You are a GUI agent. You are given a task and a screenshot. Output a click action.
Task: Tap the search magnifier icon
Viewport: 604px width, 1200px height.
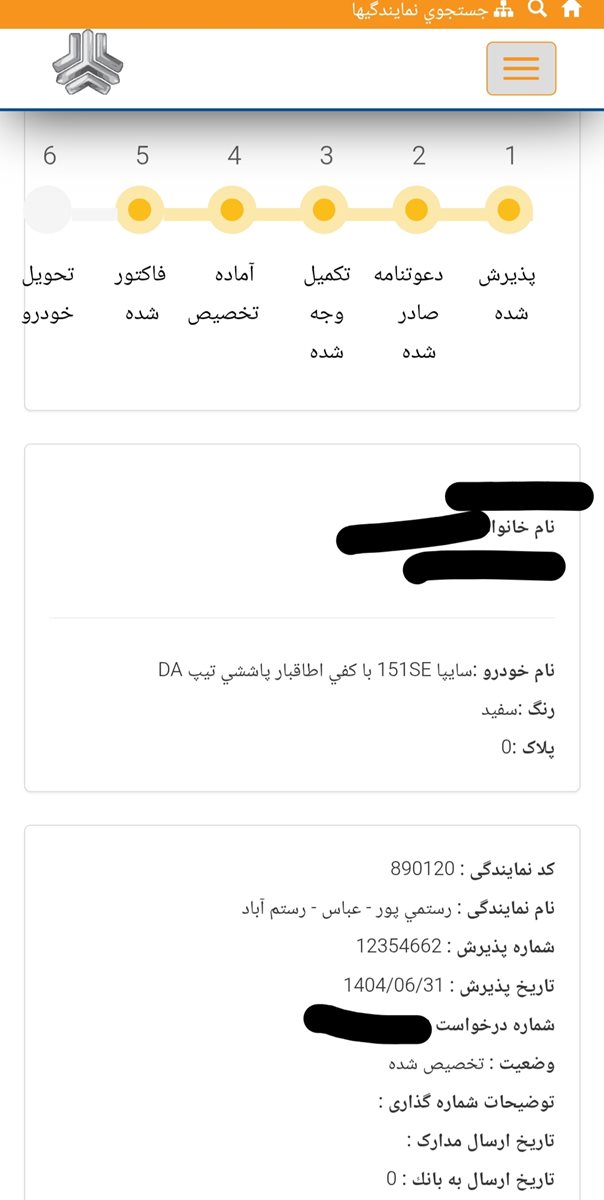click(538, 10)
